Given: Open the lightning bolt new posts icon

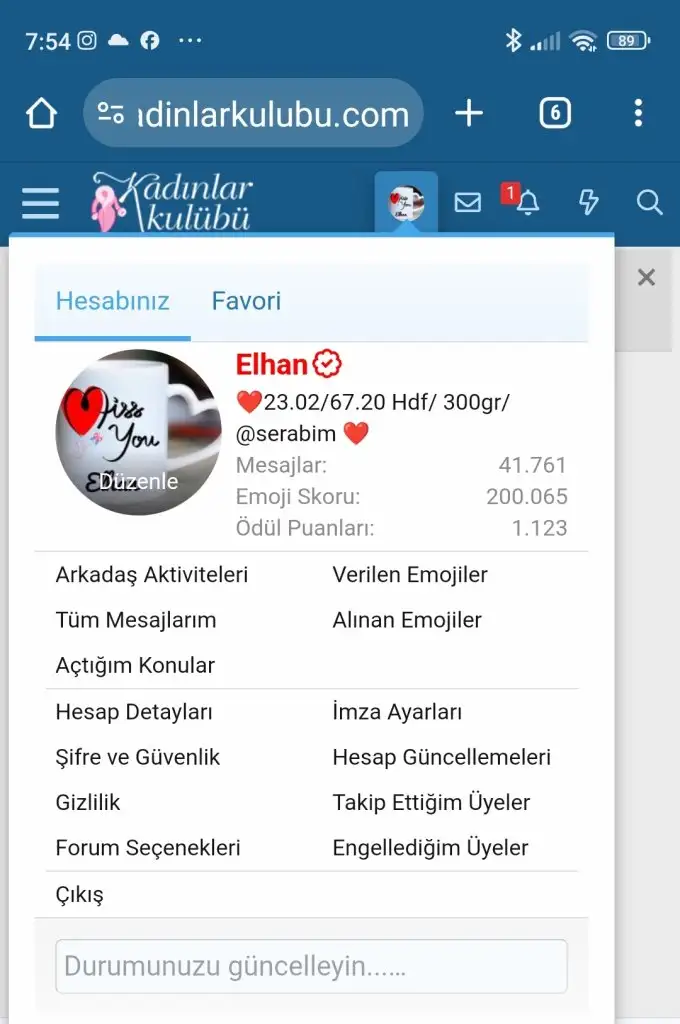Looking at the screenshot, I should tap(589, 203).
